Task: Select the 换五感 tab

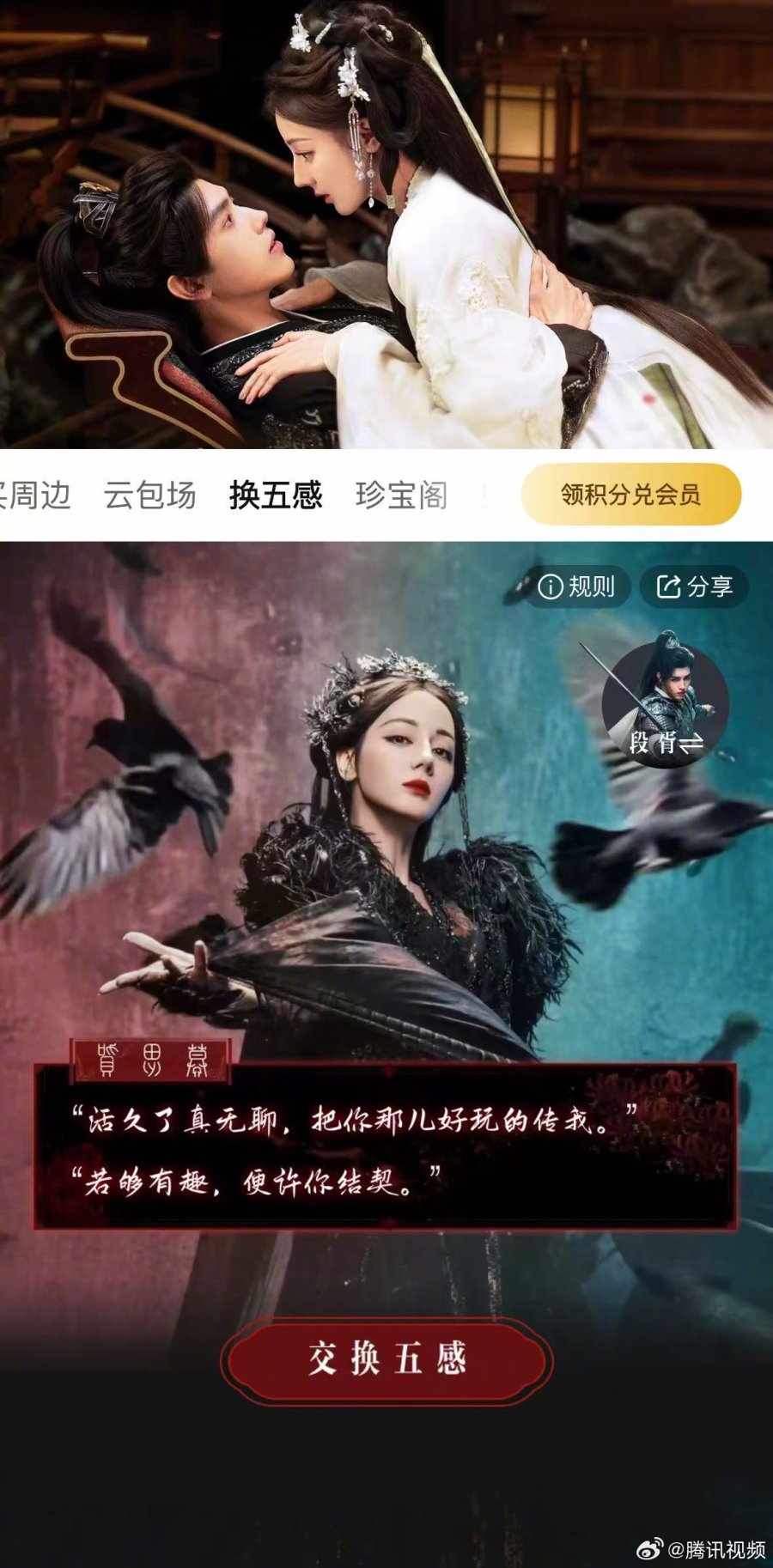Action: point(276,495)
